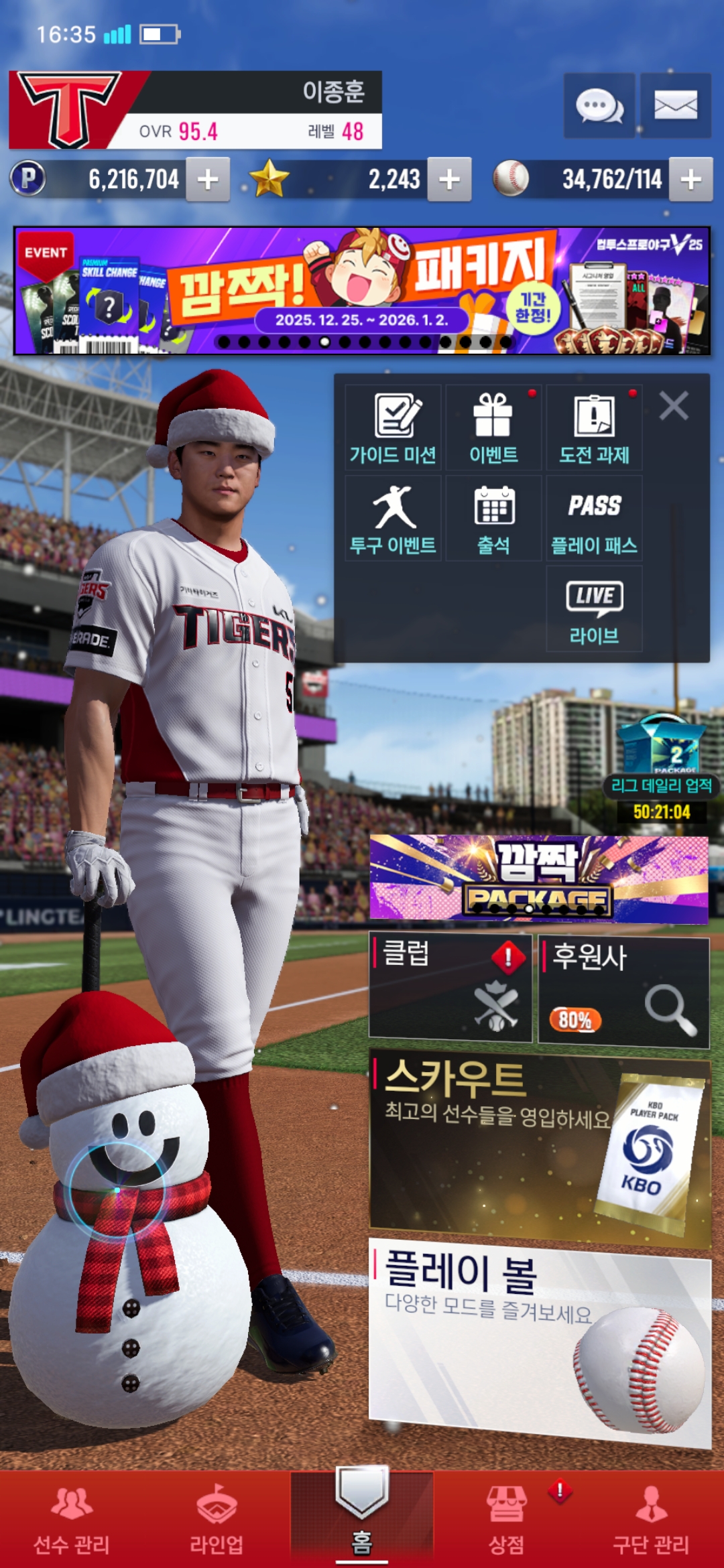Viewport: 724px width, 1568px height.
Task: Open 투구 이벤트
Action: [x=393, y=518]
